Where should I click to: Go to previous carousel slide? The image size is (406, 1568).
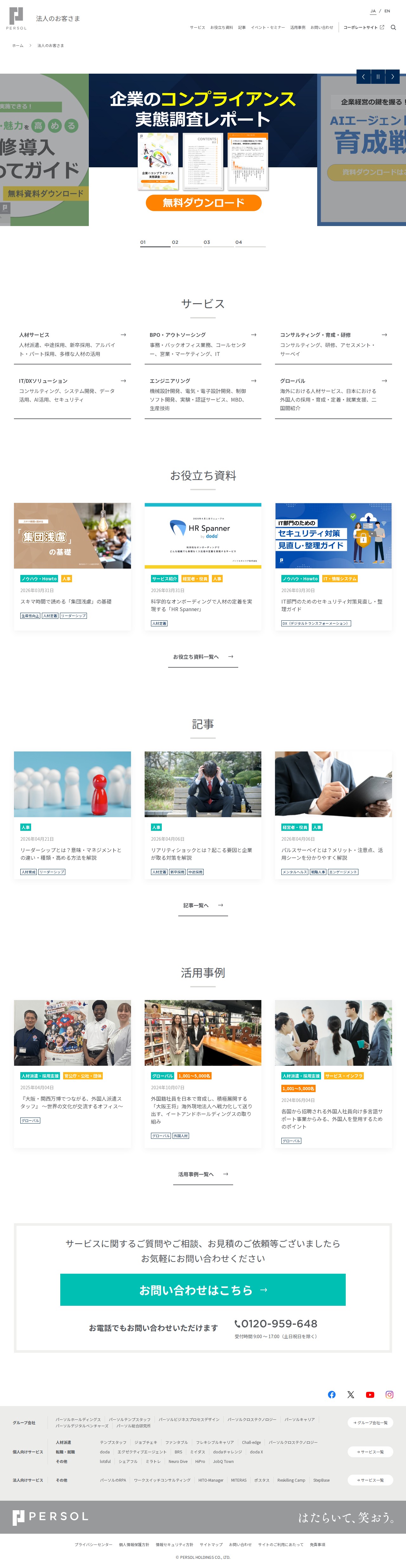363,77
